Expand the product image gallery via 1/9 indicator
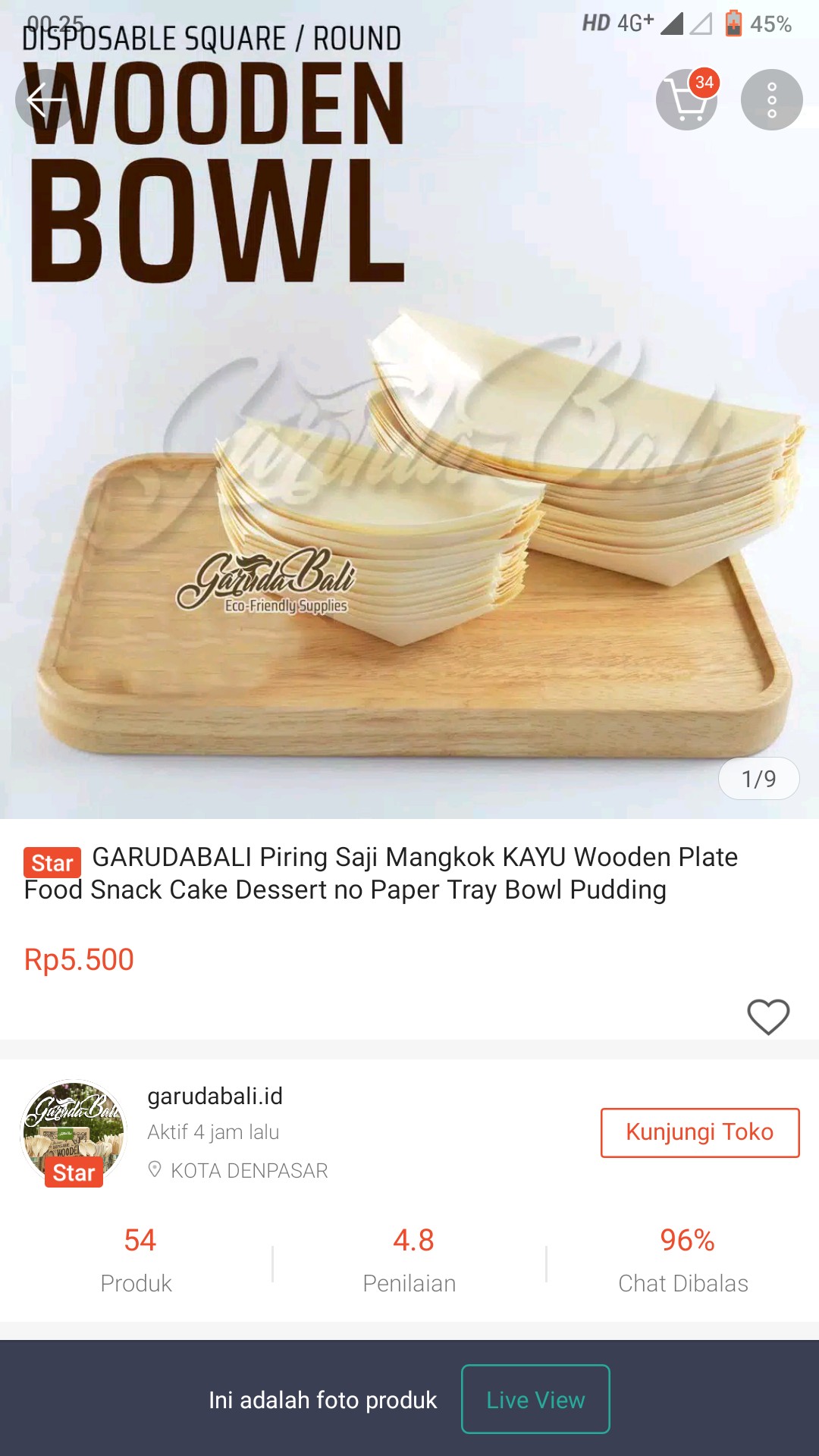 758,780
